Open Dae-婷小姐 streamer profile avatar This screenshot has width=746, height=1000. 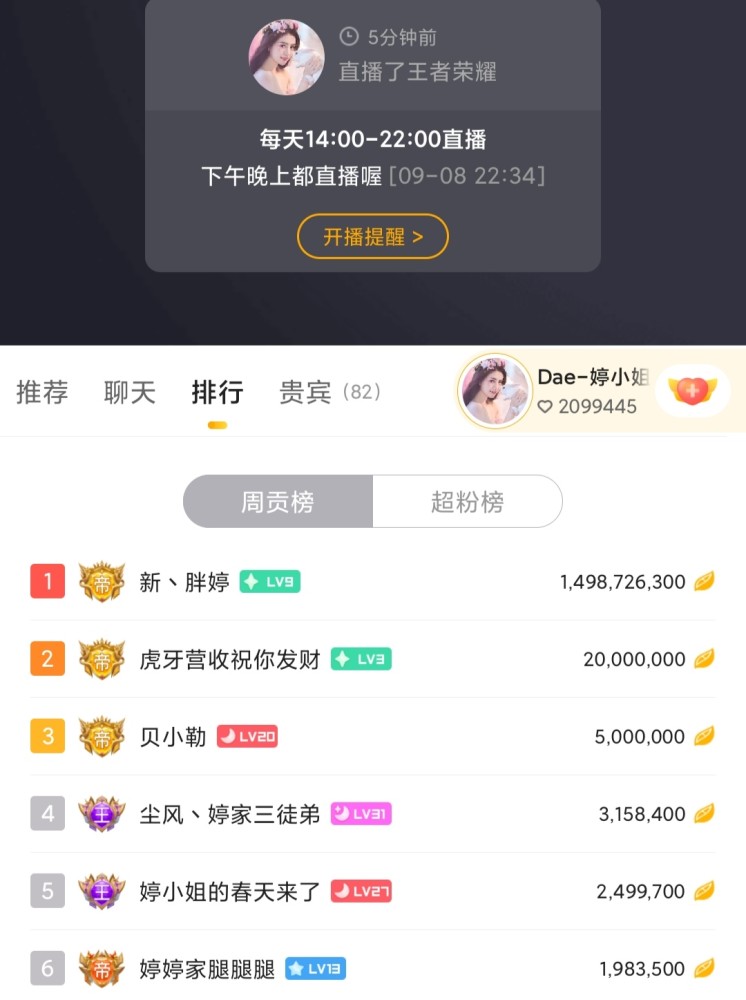[495, 392]
